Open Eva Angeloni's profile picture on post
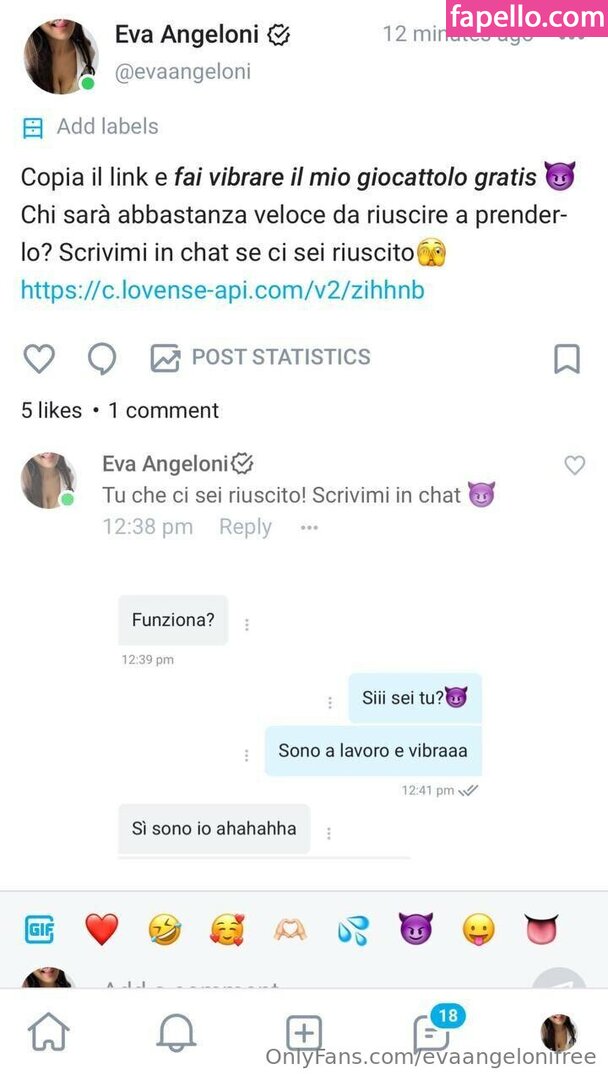This screenshot has height=1080, width=608. coord(60,57)
